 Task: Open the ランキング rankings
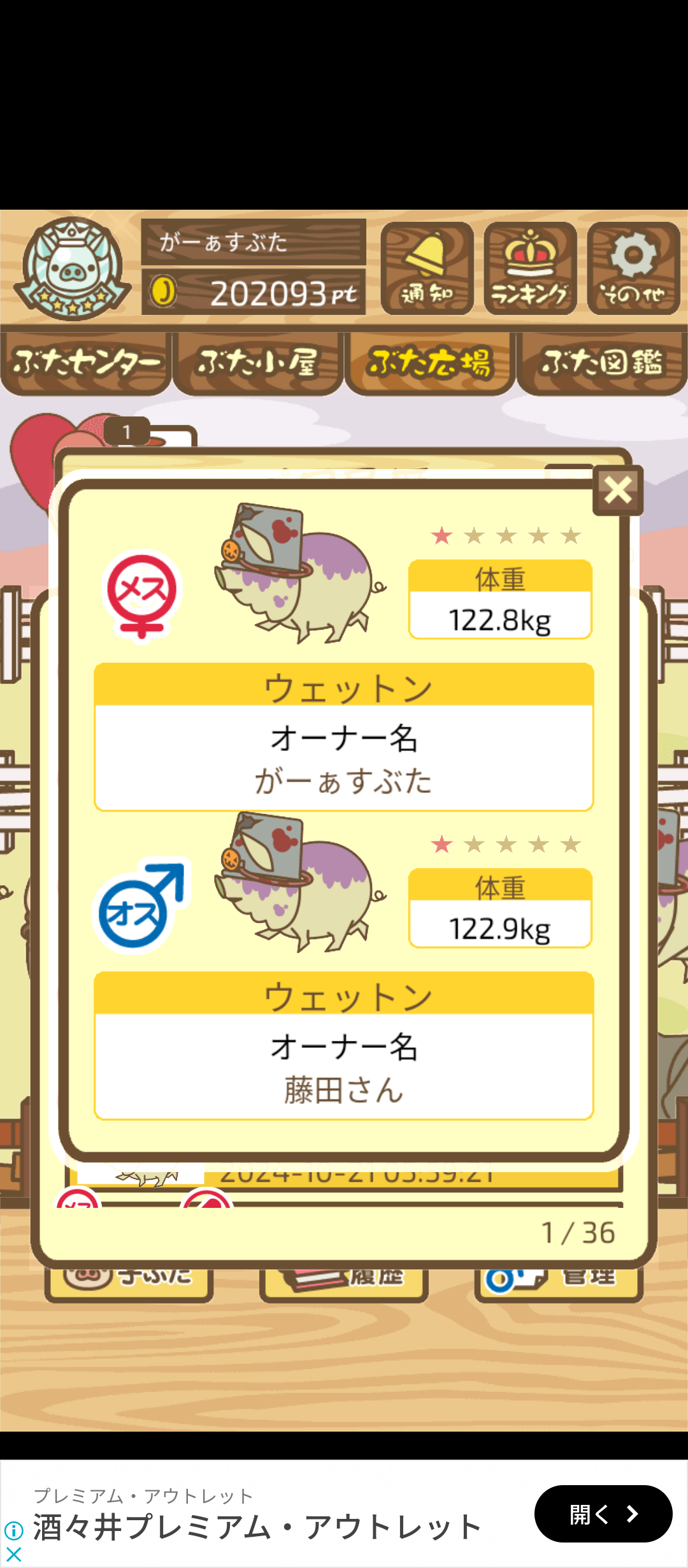pos(530,268)
